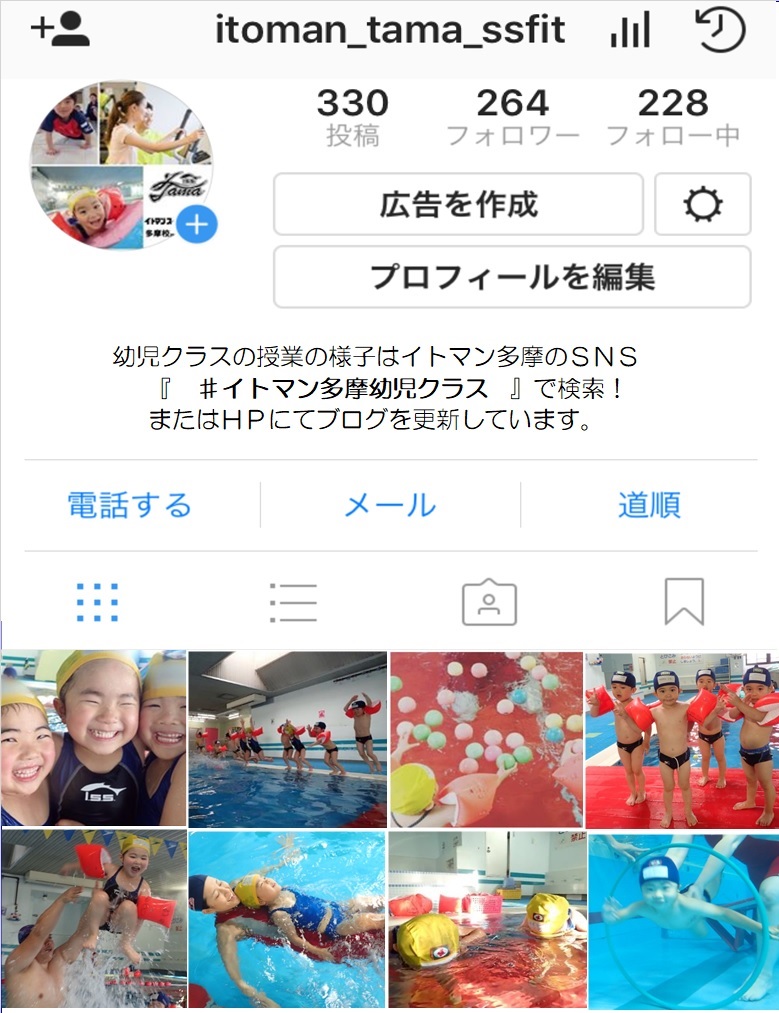Tap the plus badge on profile photo
The height and width of the screenshot is (1013, 779).
click(x=197, y=225)
